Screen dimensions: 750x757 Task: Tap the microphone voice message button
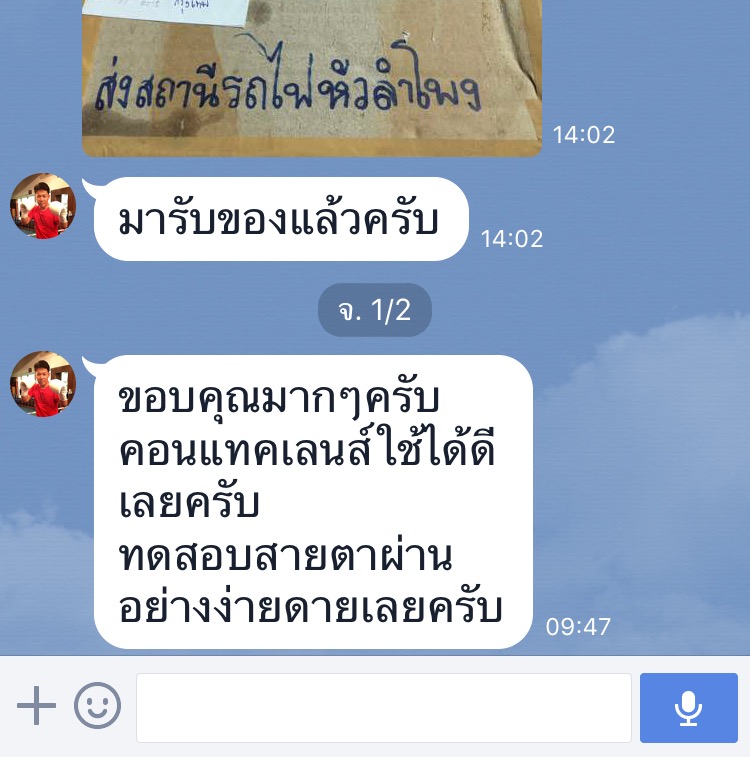click(688, 708)
